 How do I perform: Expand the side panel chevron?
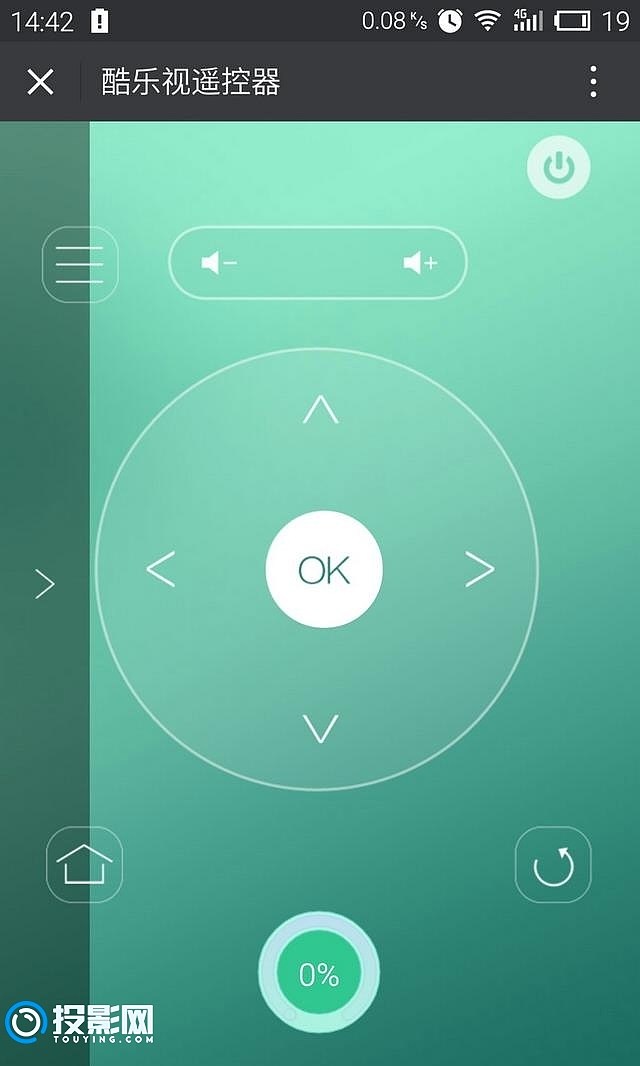pyautogui.click(x=44, y=584)
